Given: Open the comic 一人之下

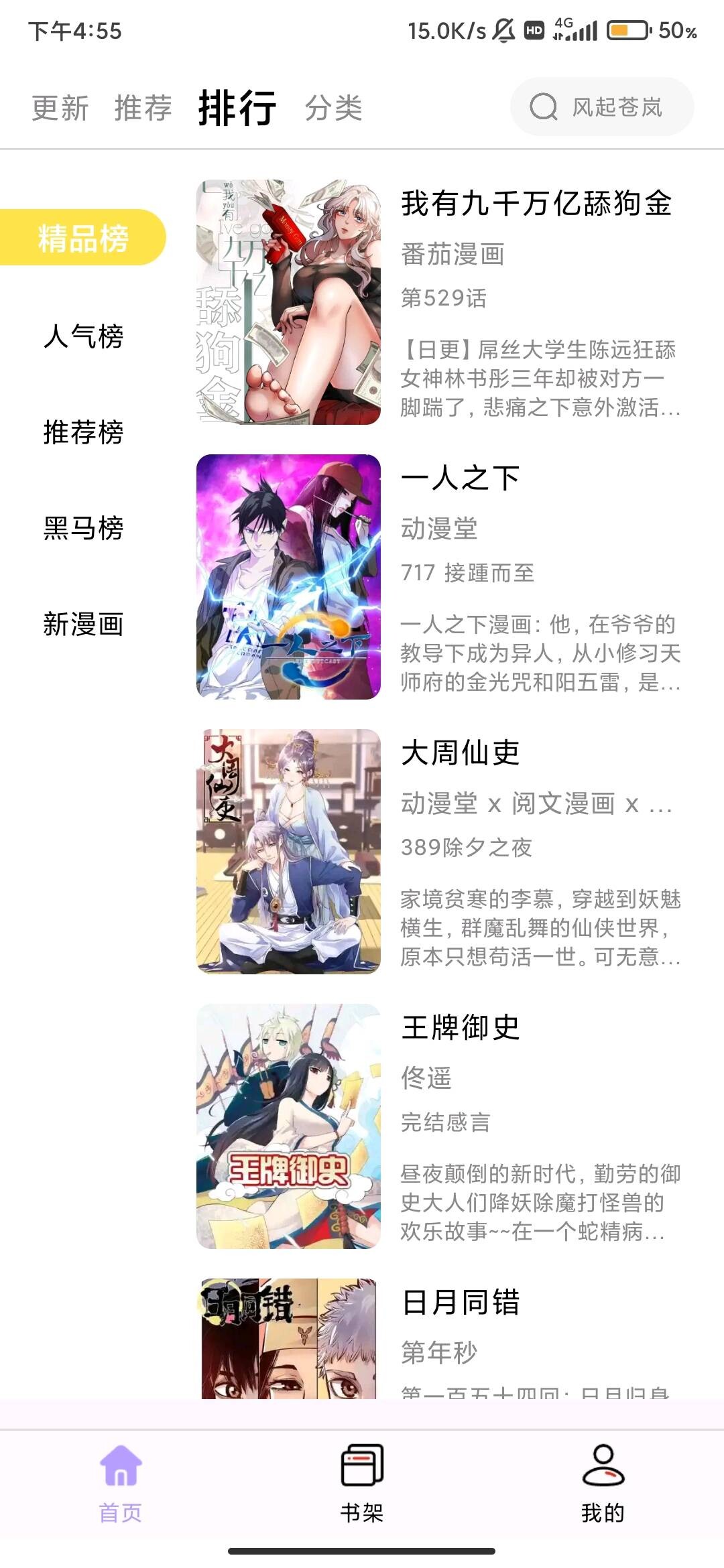Looking at the screenshot, I should click(439, 578).
